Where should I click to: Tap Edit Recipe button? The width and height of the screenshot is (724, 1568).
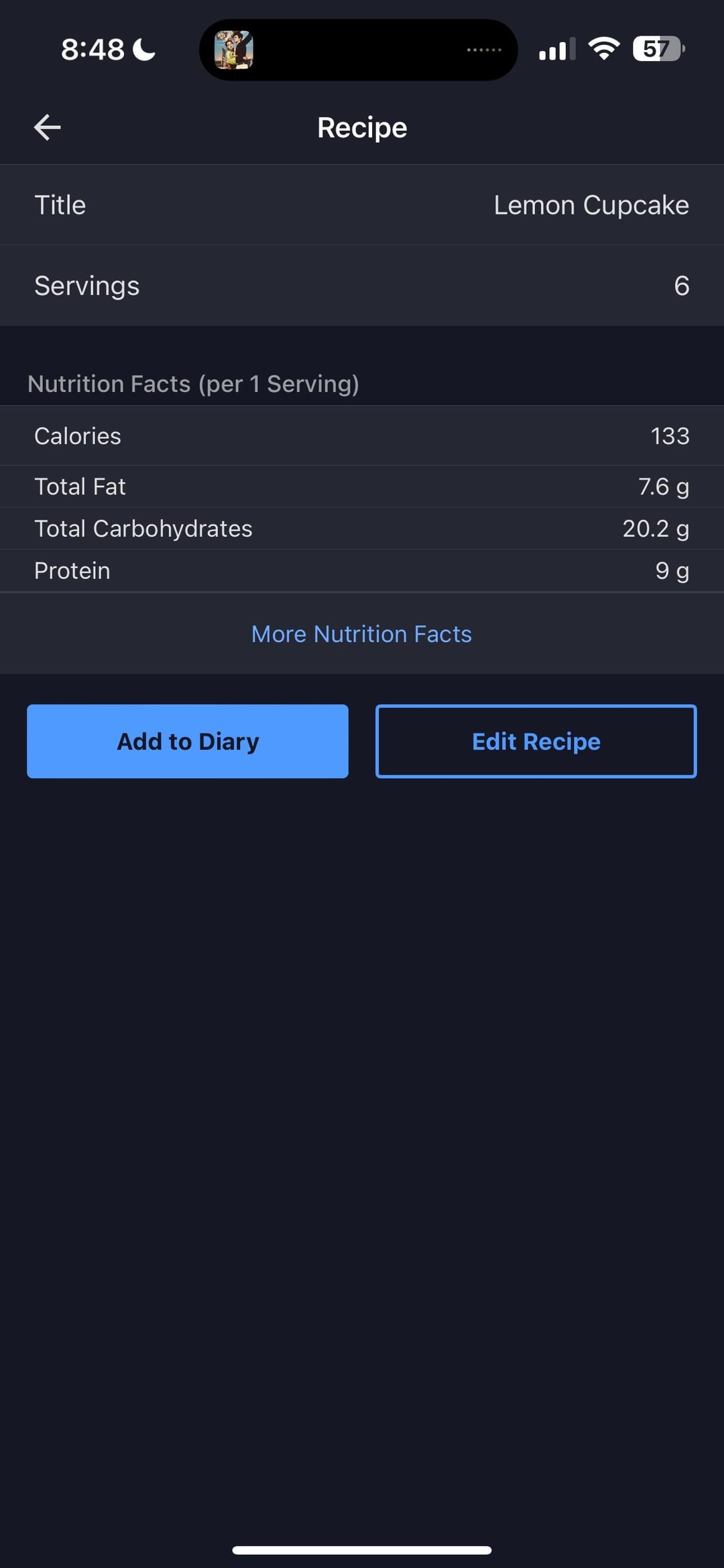pyautogui.click(x=536, y=741)
